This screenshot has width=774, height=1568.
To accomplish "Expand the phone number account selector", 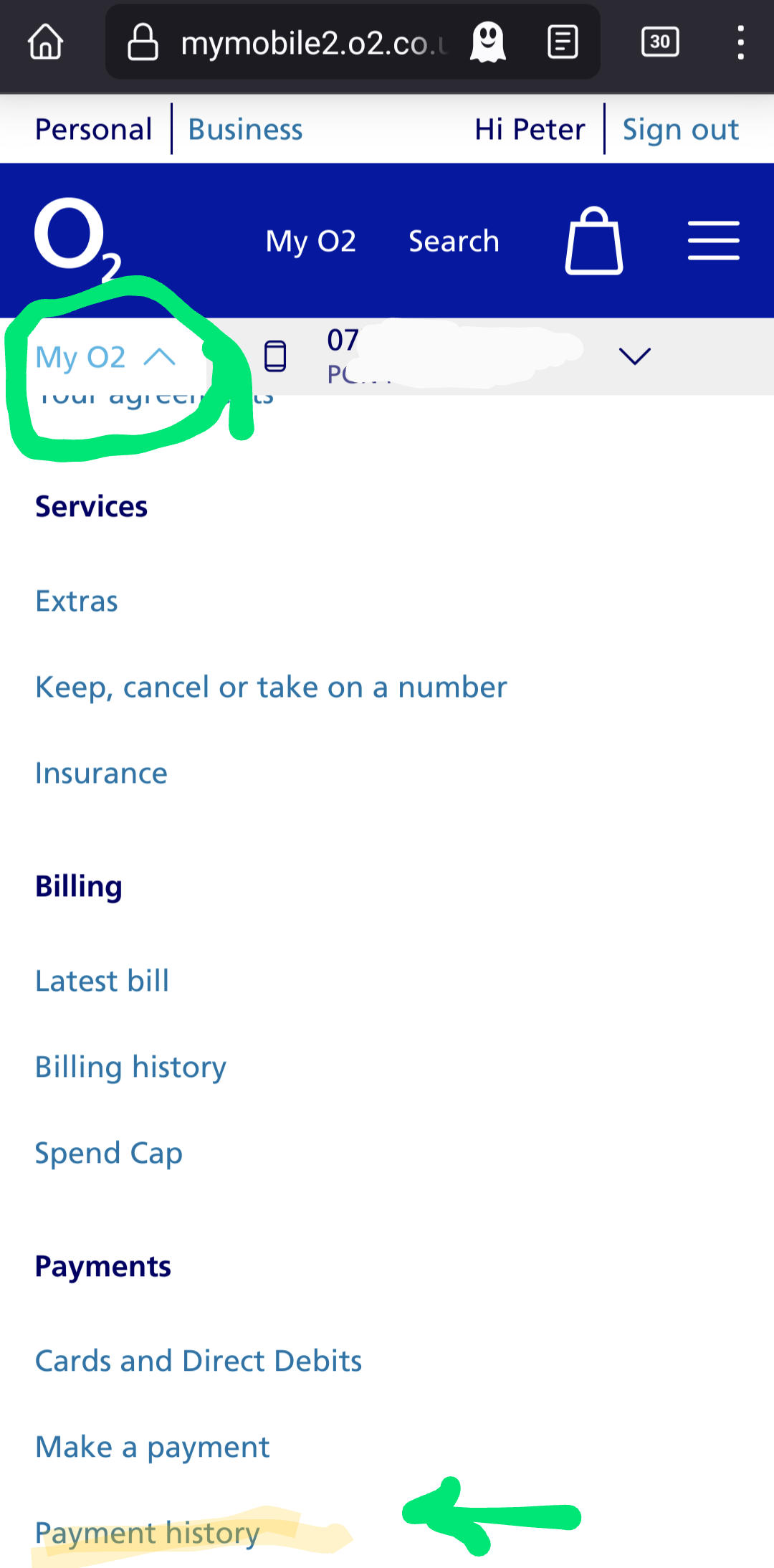I will [634, 356].
